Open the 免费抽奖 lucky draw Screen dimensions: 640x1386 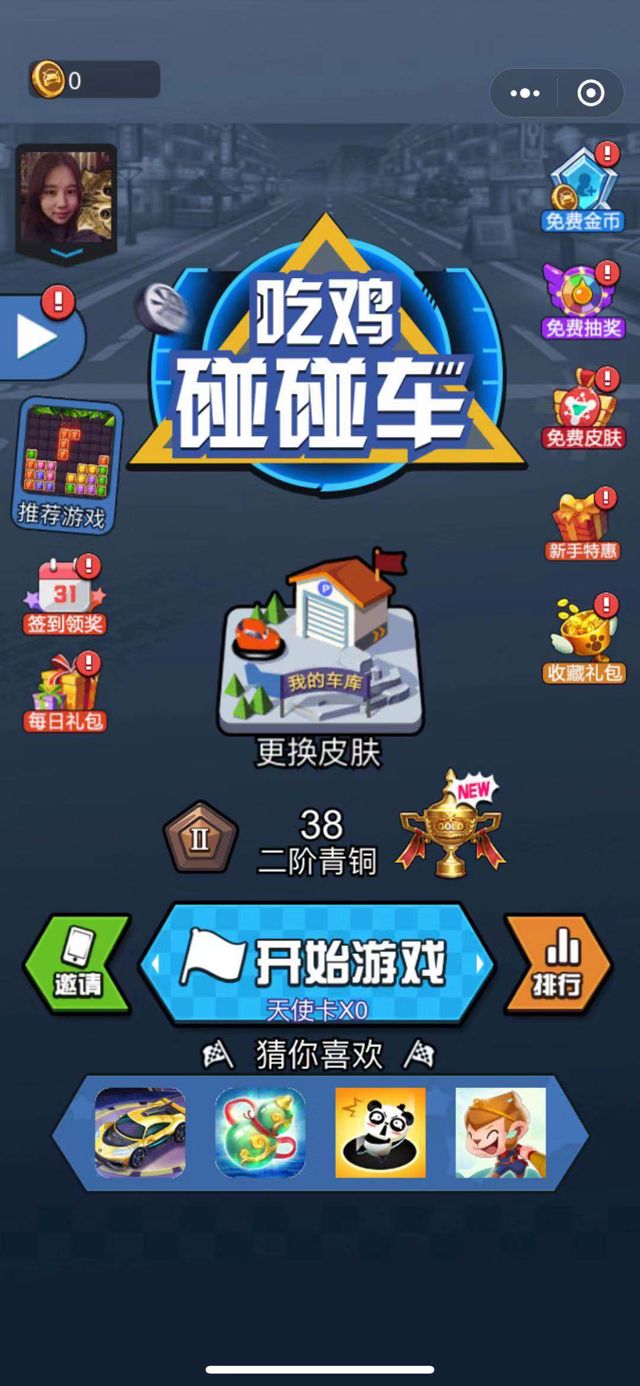point(583,300)
